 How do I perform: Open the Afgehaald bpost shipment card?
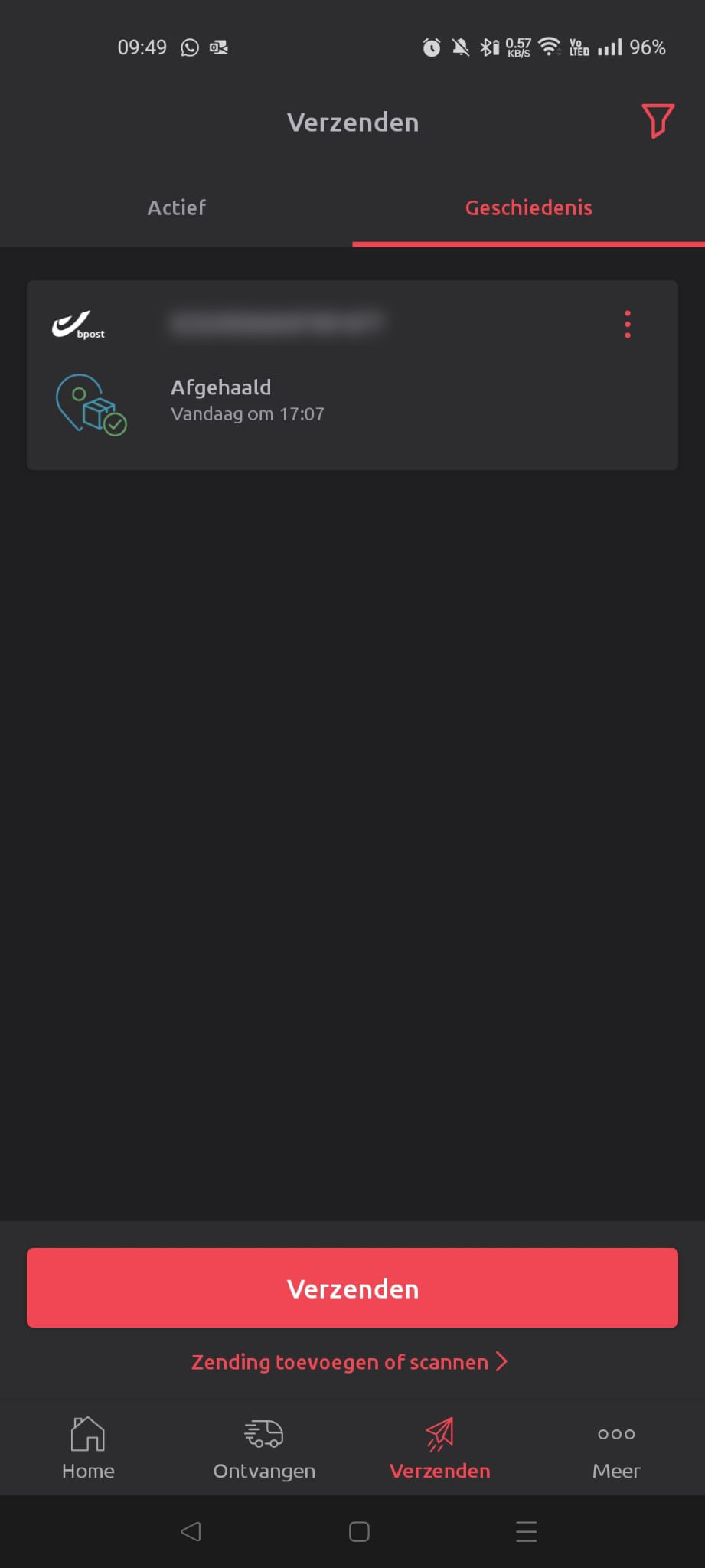pyautogui.click(x=352, y=400)
